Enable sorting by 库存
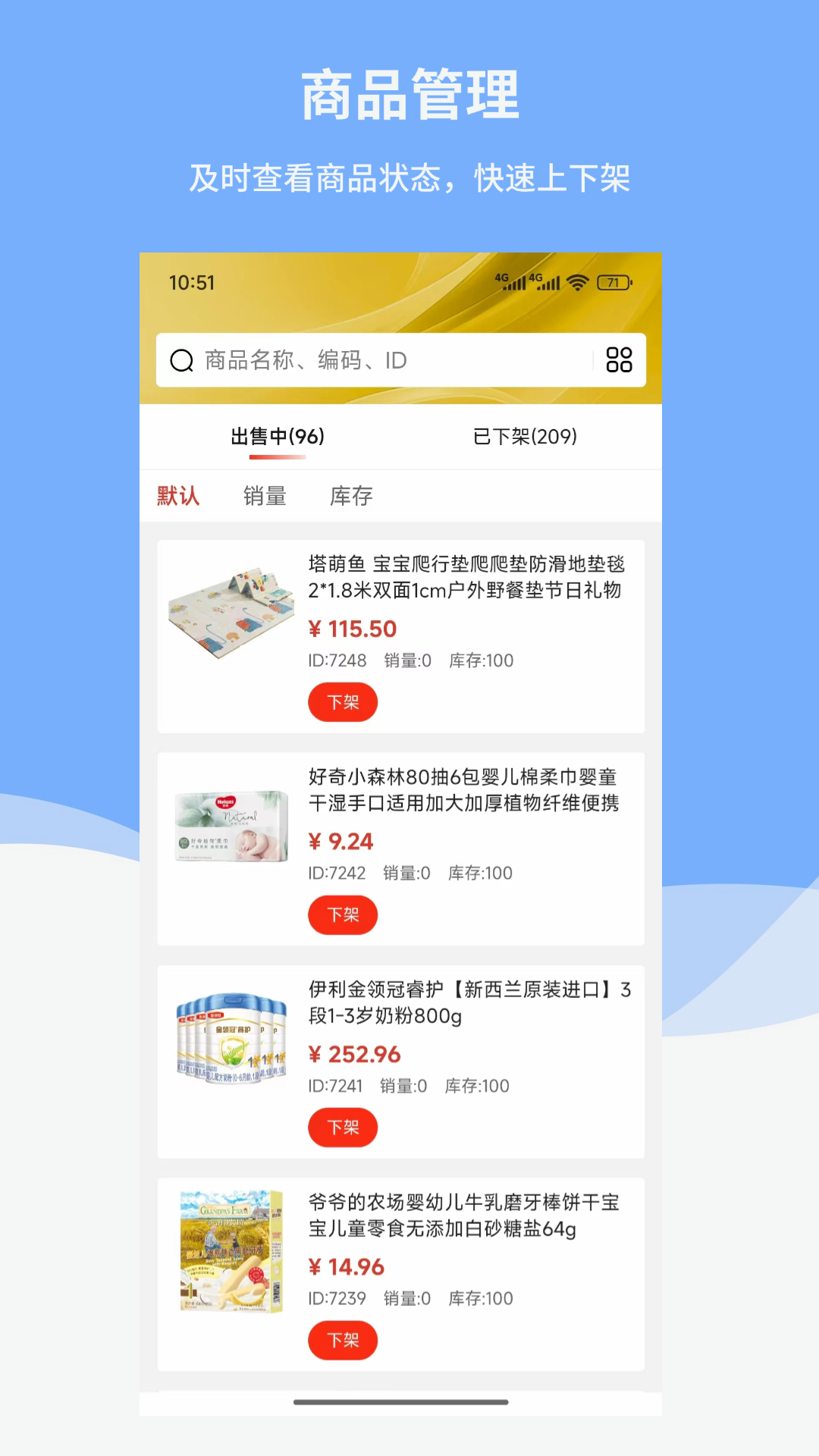Screen dimensions: 819x1456 (x=349, y=495)
